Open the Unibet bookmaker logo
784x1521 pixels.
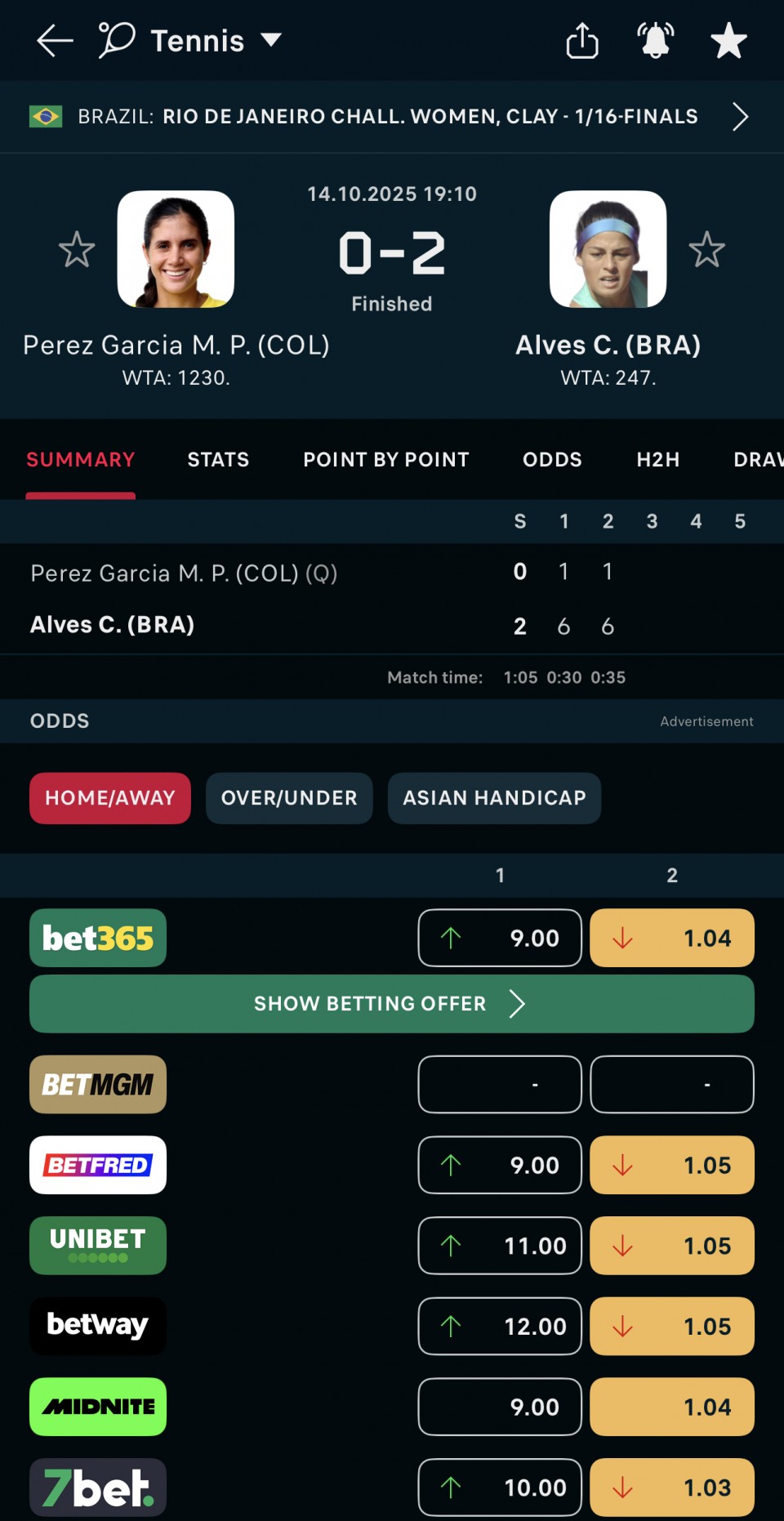[98, 1245]
